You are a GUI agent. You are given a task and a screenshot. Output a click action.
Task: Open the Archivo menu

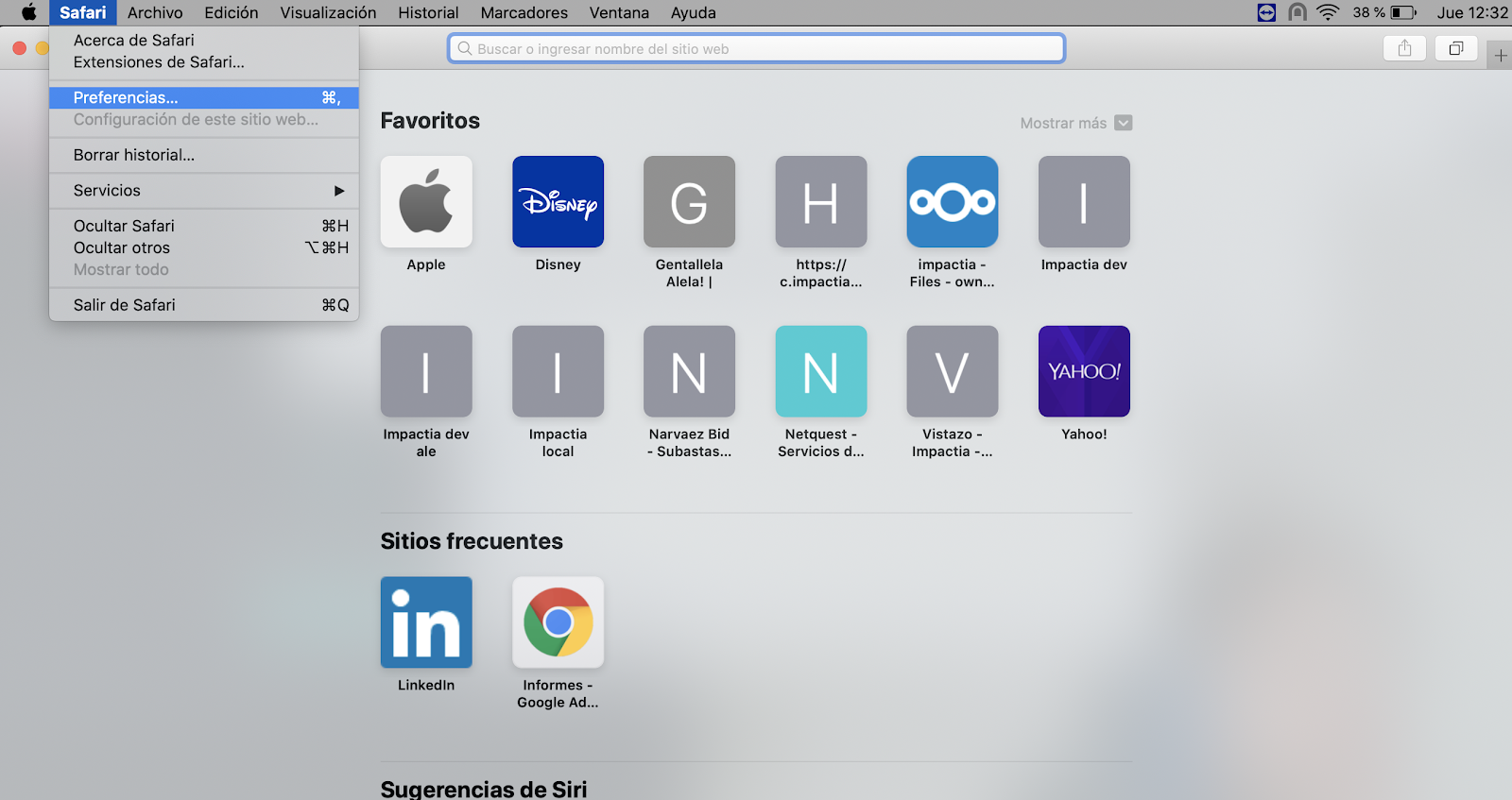155,13
